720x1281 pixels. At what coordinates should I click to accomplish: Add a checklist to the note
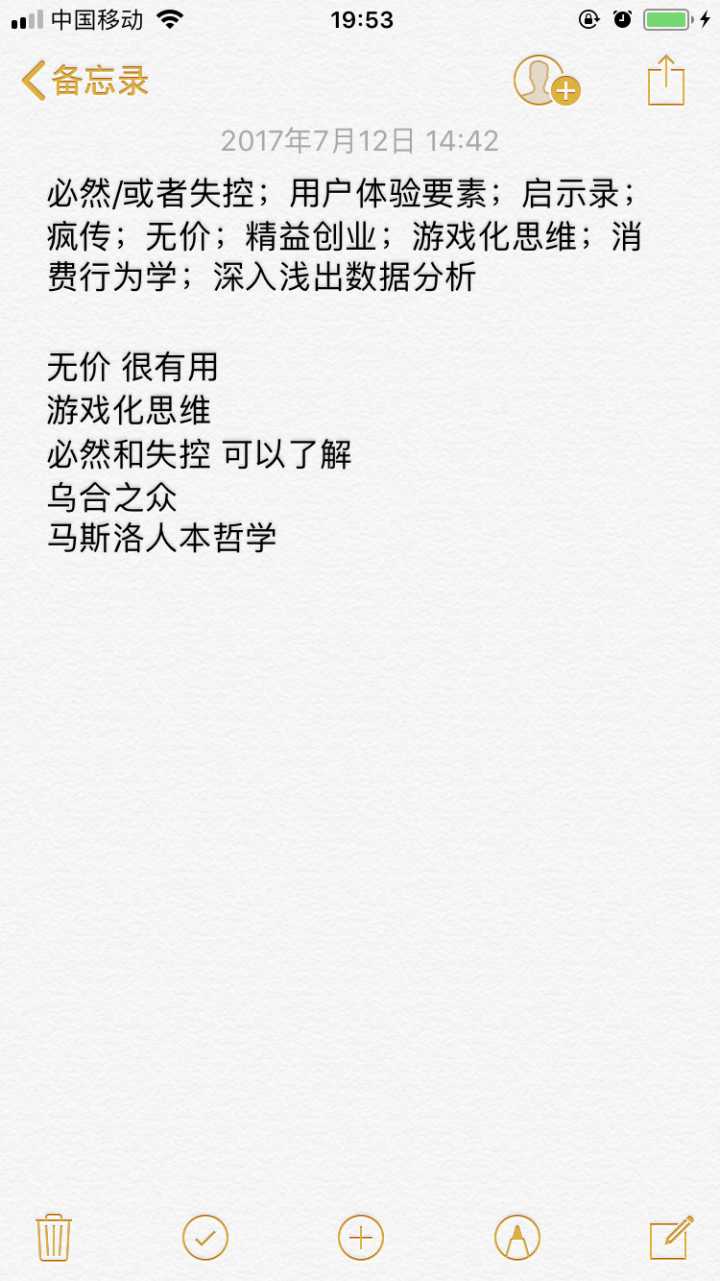[x=205, y=1237]
